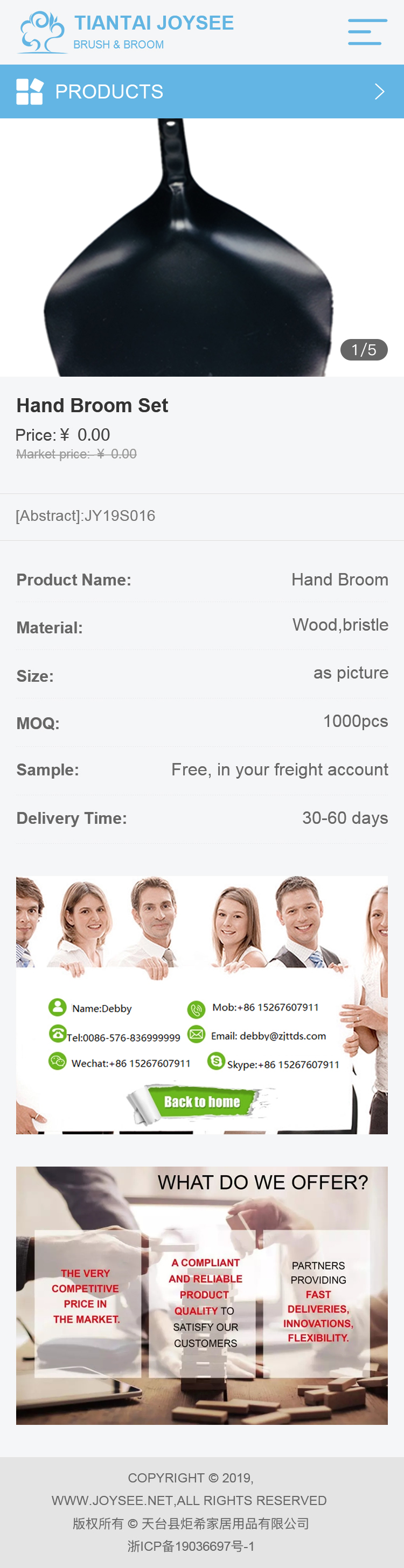Open the Tiantai Joysee logo home link
Screen dimensions: 404x1568
pyautogui.click(x=126, y=32)
